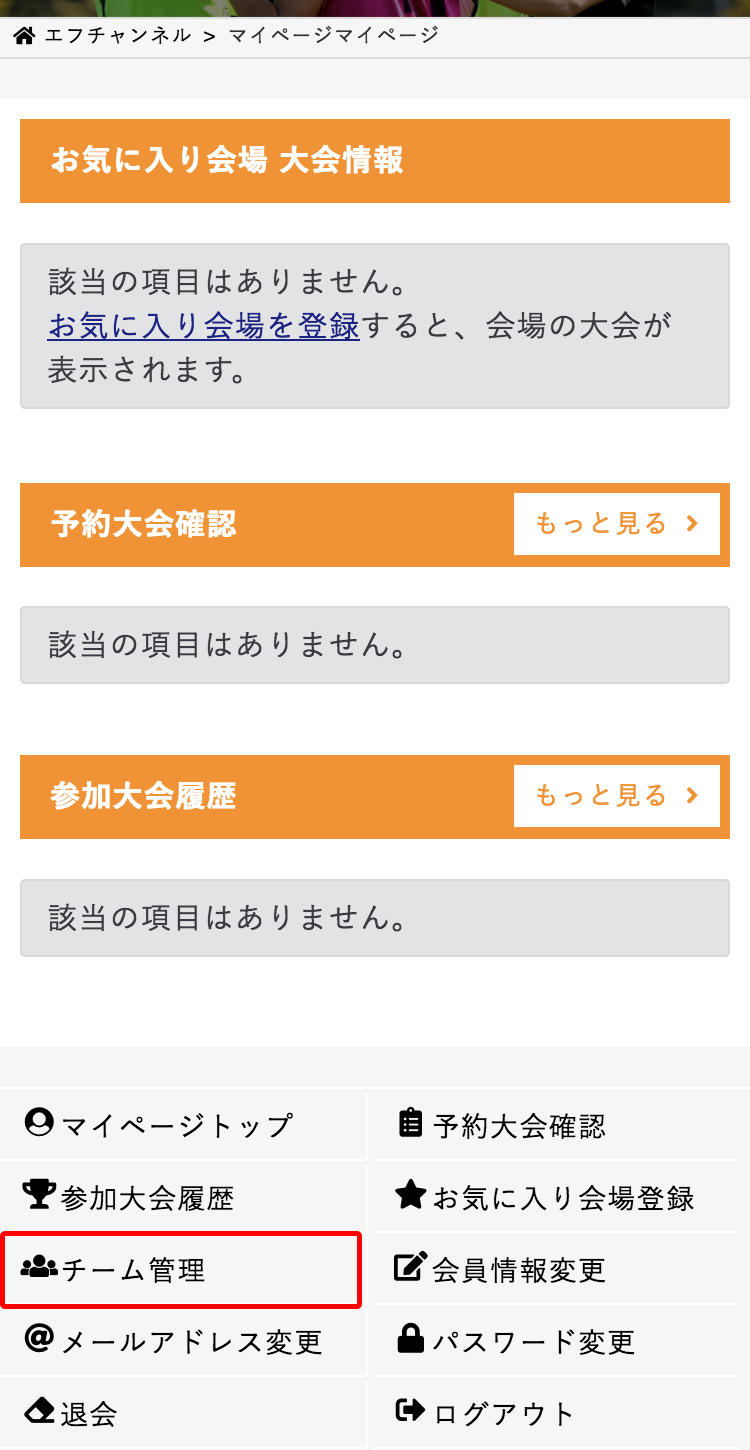The height and width of the screenshot is (1450, 750).
Task: Select 会員情報変更 to edit member info
Action: [503, 1269]
